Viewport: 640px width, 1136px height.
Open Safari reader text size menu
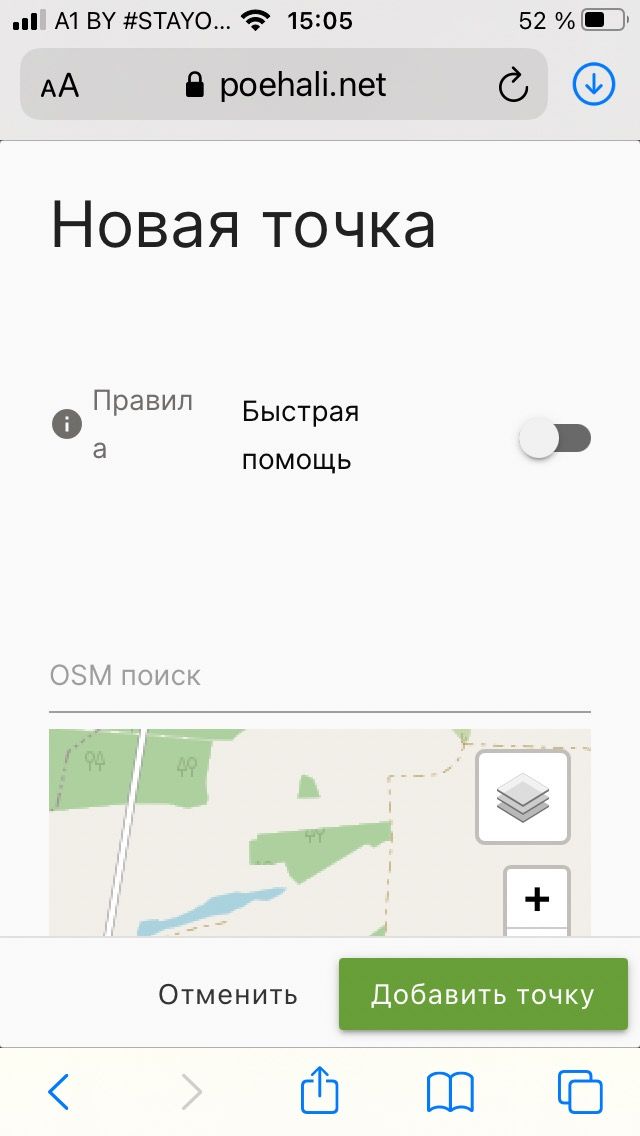[60, 86]
